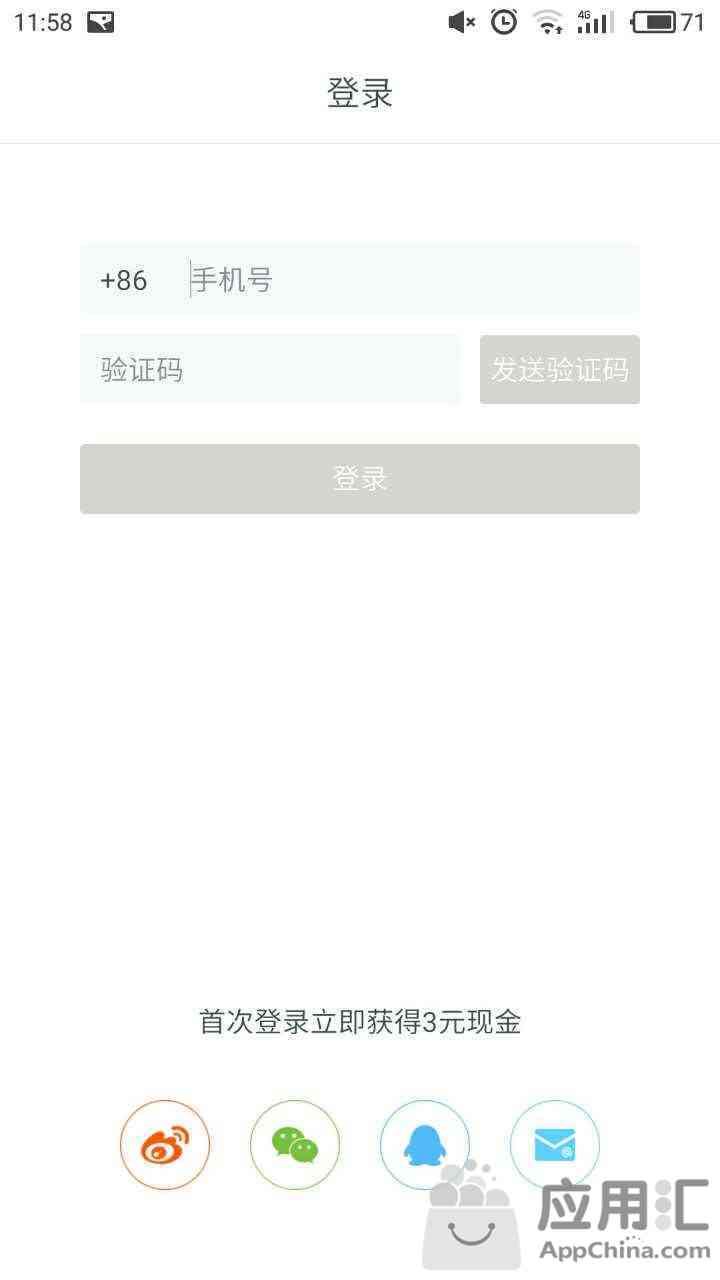Select the +86 country code
720x1280 pixels.
pyautogui.click(x=124, y=280)
